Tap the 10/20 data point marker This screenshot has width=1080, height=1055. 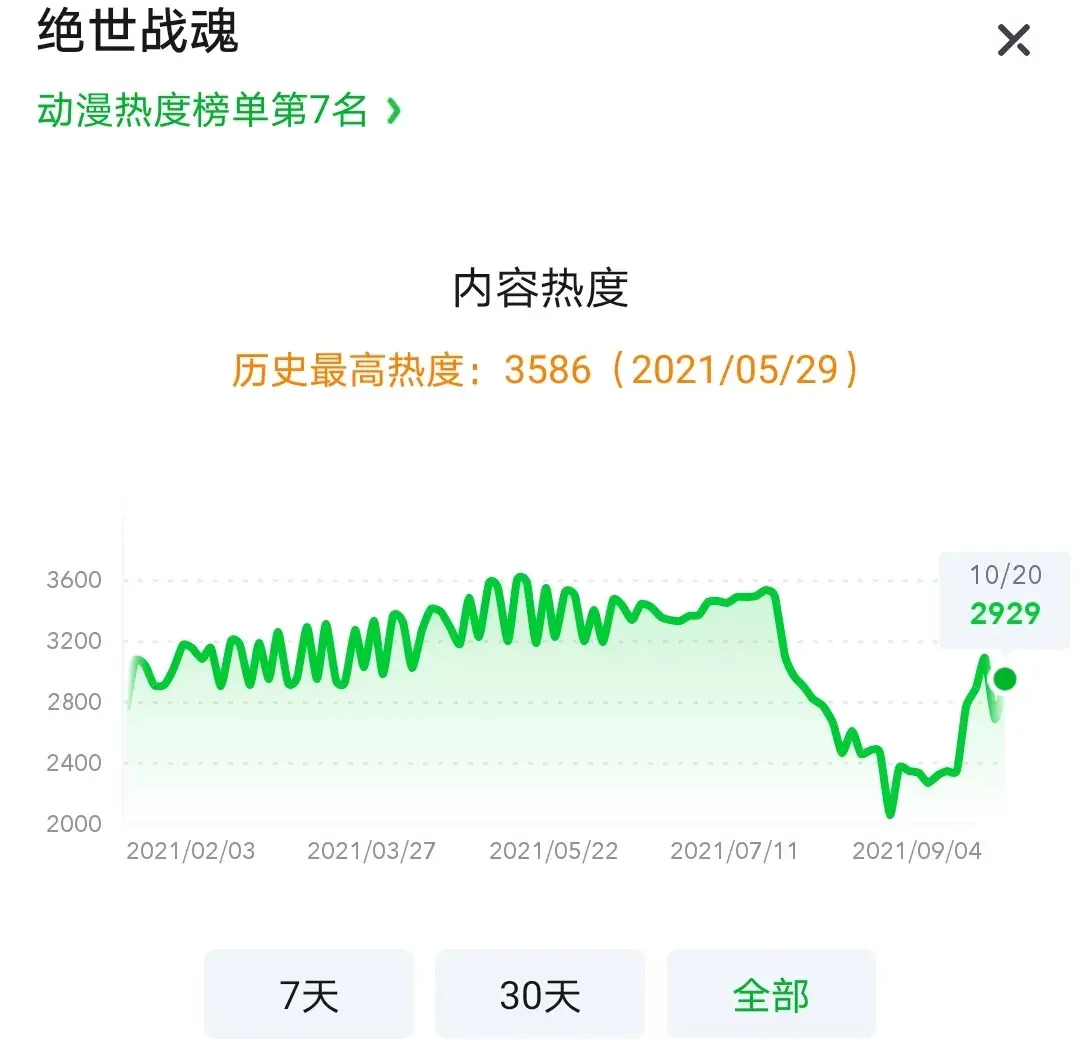point(1004,680)
